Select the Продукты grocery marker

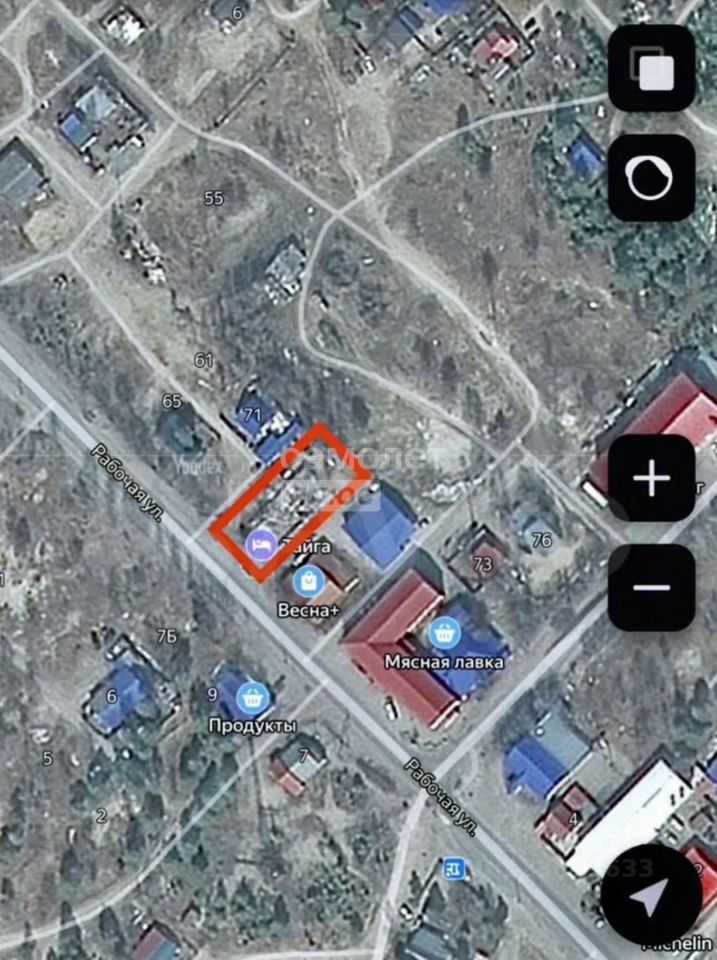(x=252, y=695)
